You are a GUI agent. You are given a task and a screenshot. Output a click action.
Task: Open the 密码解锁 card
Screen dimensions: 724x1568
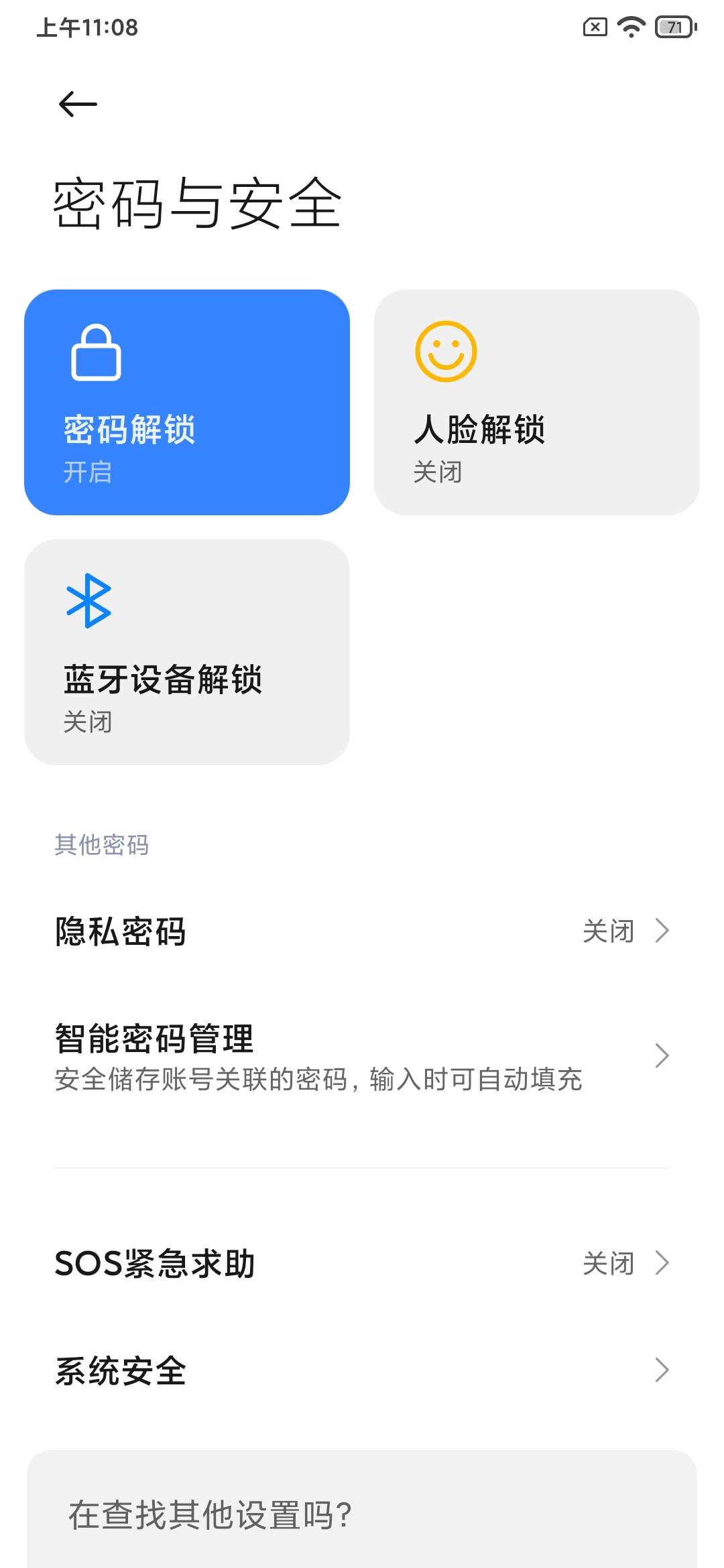(187, 402)
